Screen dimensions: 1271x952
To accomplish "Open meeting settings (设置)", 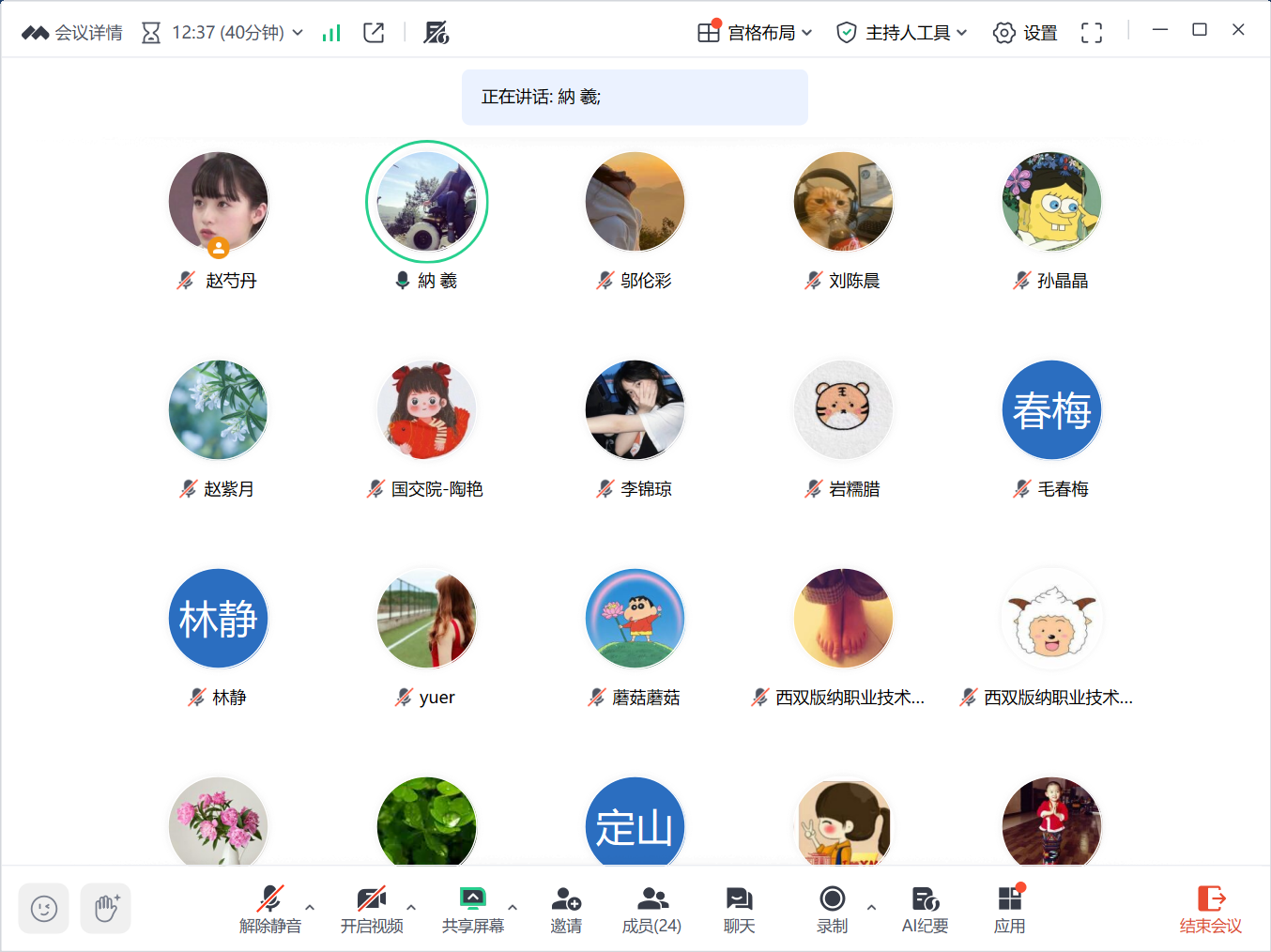I will tap(1025, 33).
